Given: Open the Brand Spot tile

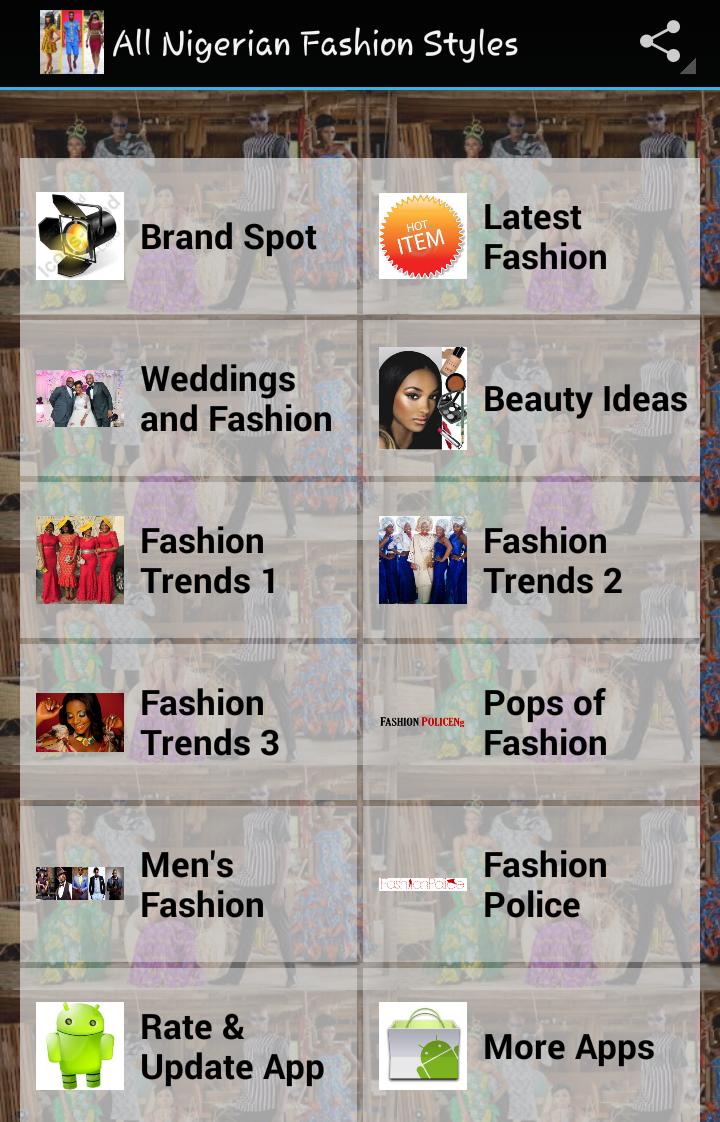Looking at the screenshot, I should [188, 237].
